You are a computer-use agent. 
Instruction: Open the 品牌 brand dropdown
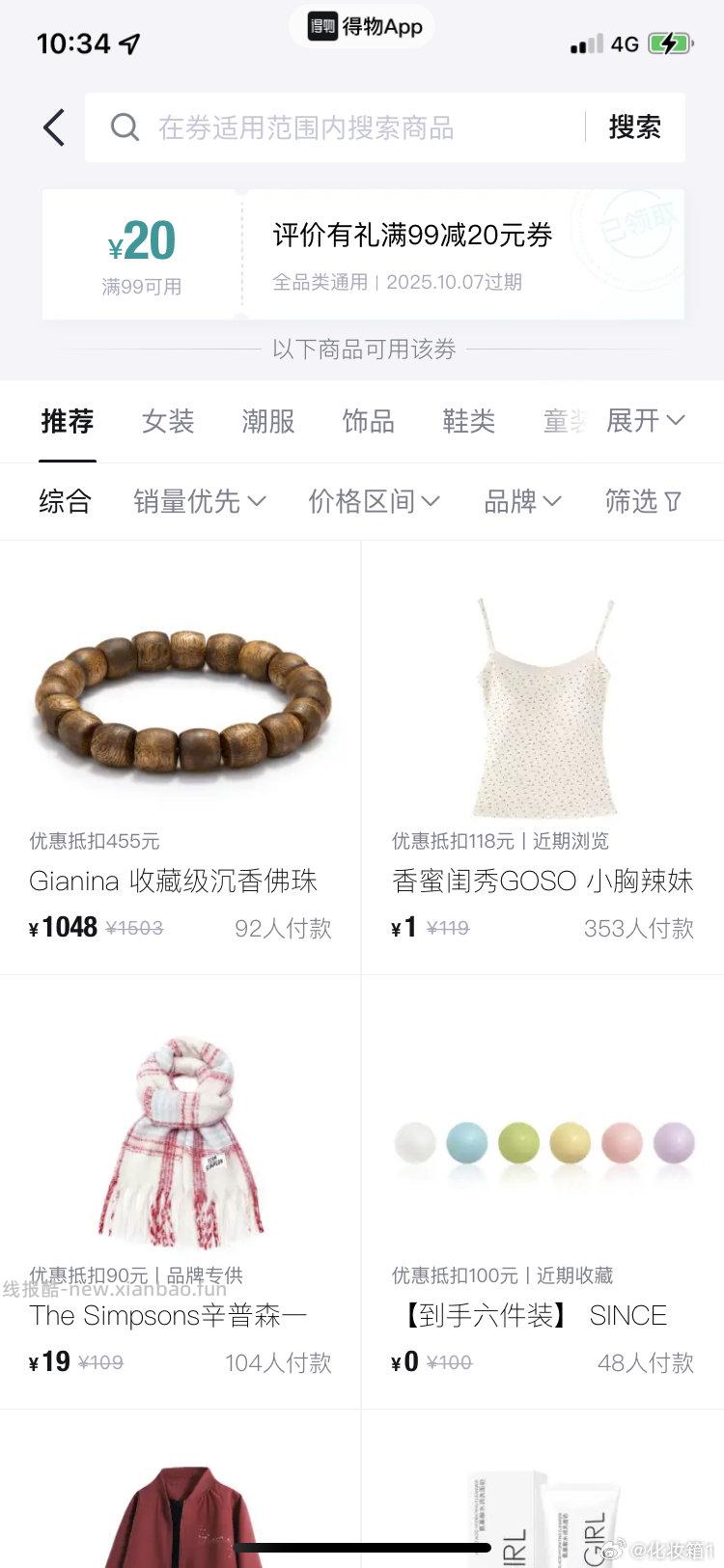[522, 501]
